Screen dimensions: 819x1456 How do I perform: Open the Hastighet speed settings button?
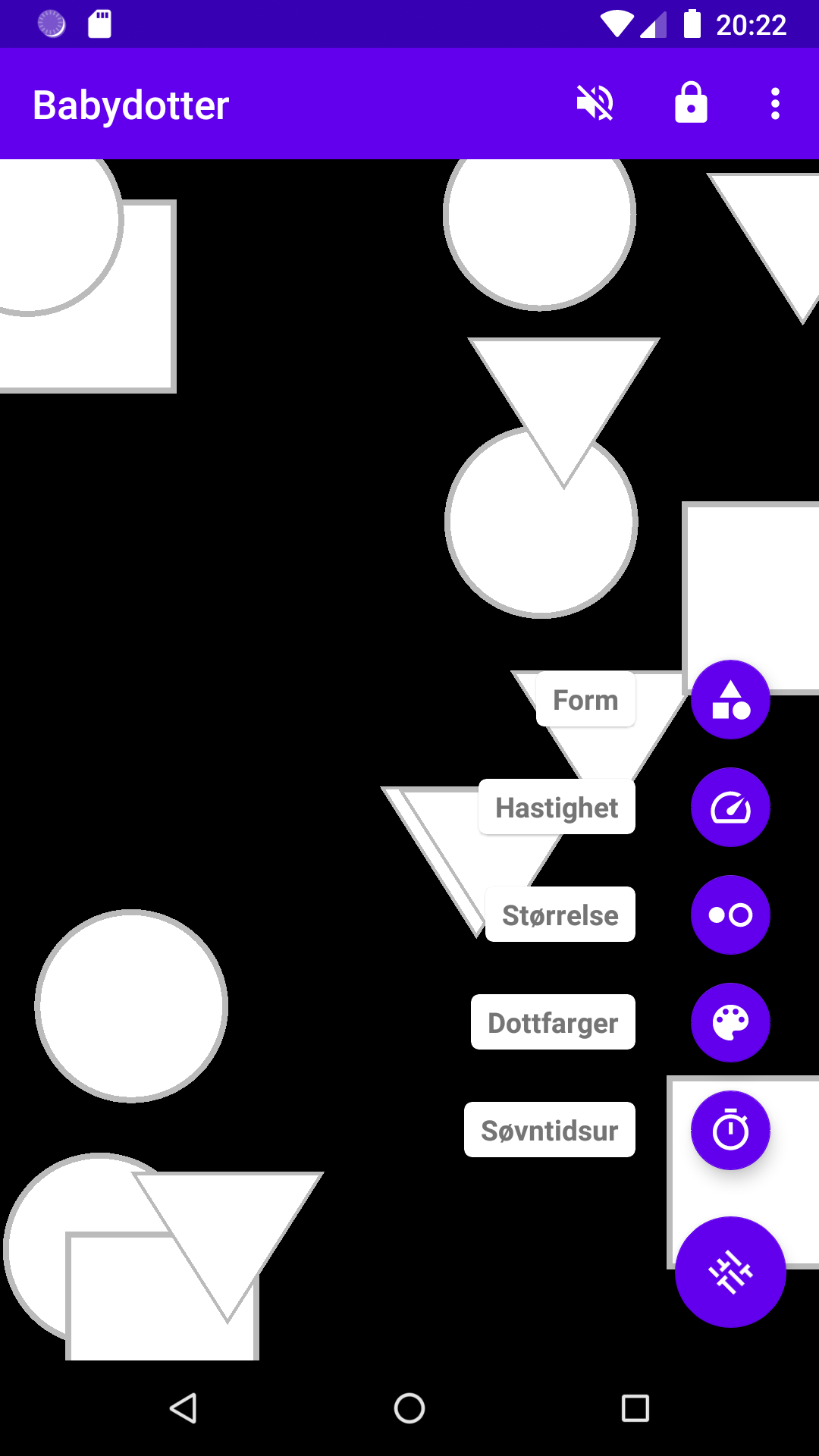coord(730,807)
